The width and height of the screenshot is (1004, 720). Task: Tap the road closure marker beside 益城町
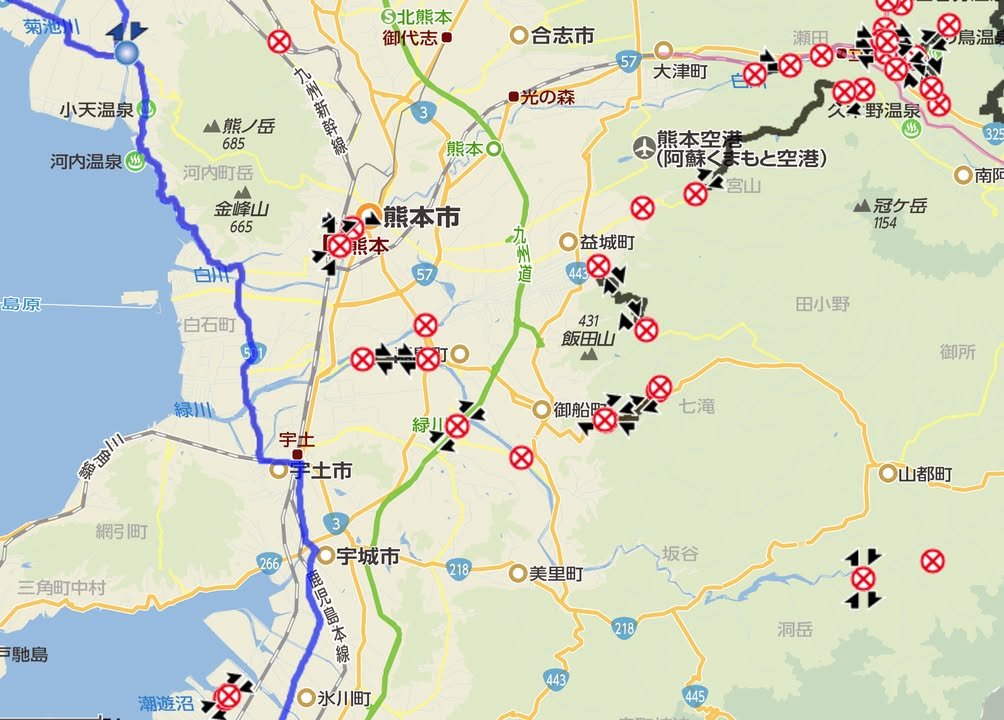point(599,266)
